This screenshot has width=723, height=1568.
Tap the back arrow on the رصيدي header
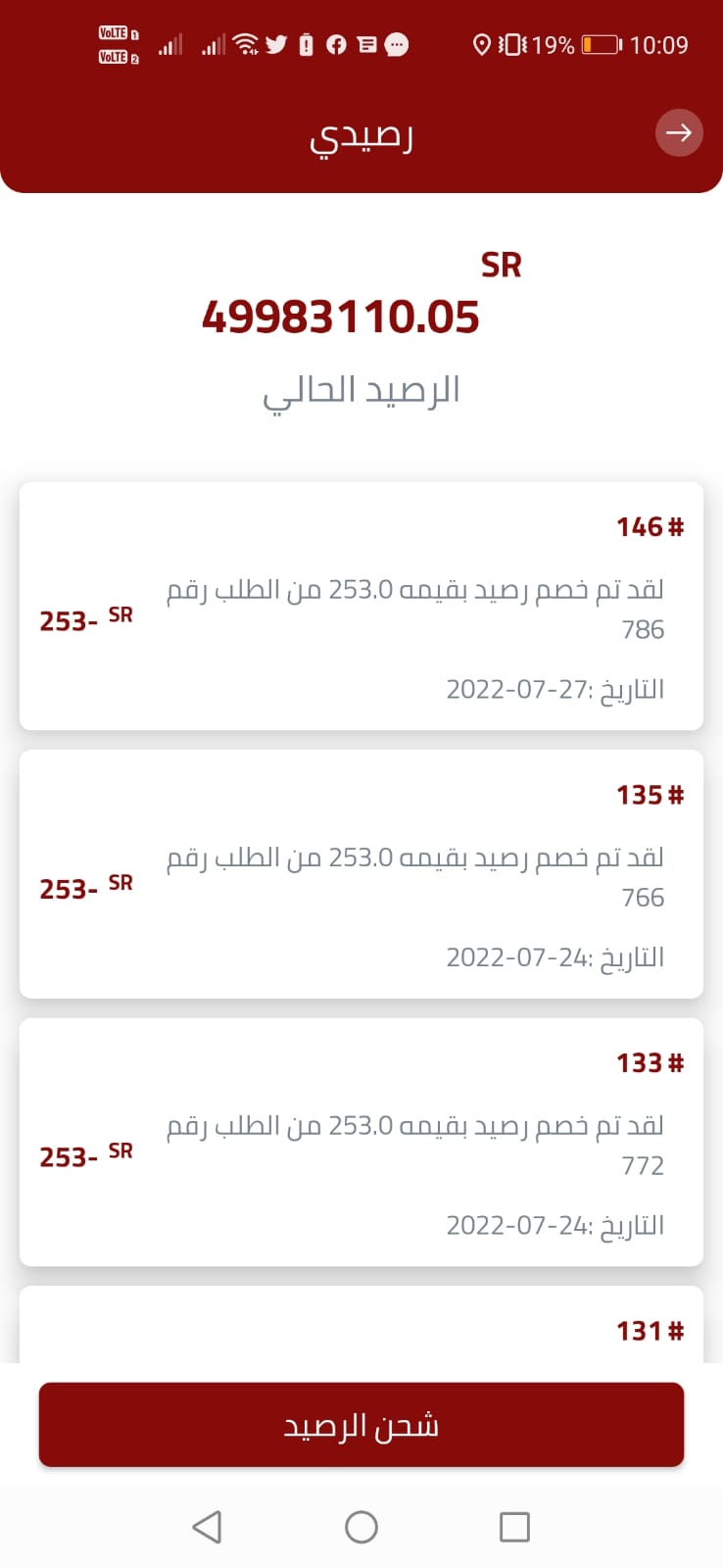tap(678, 133)
